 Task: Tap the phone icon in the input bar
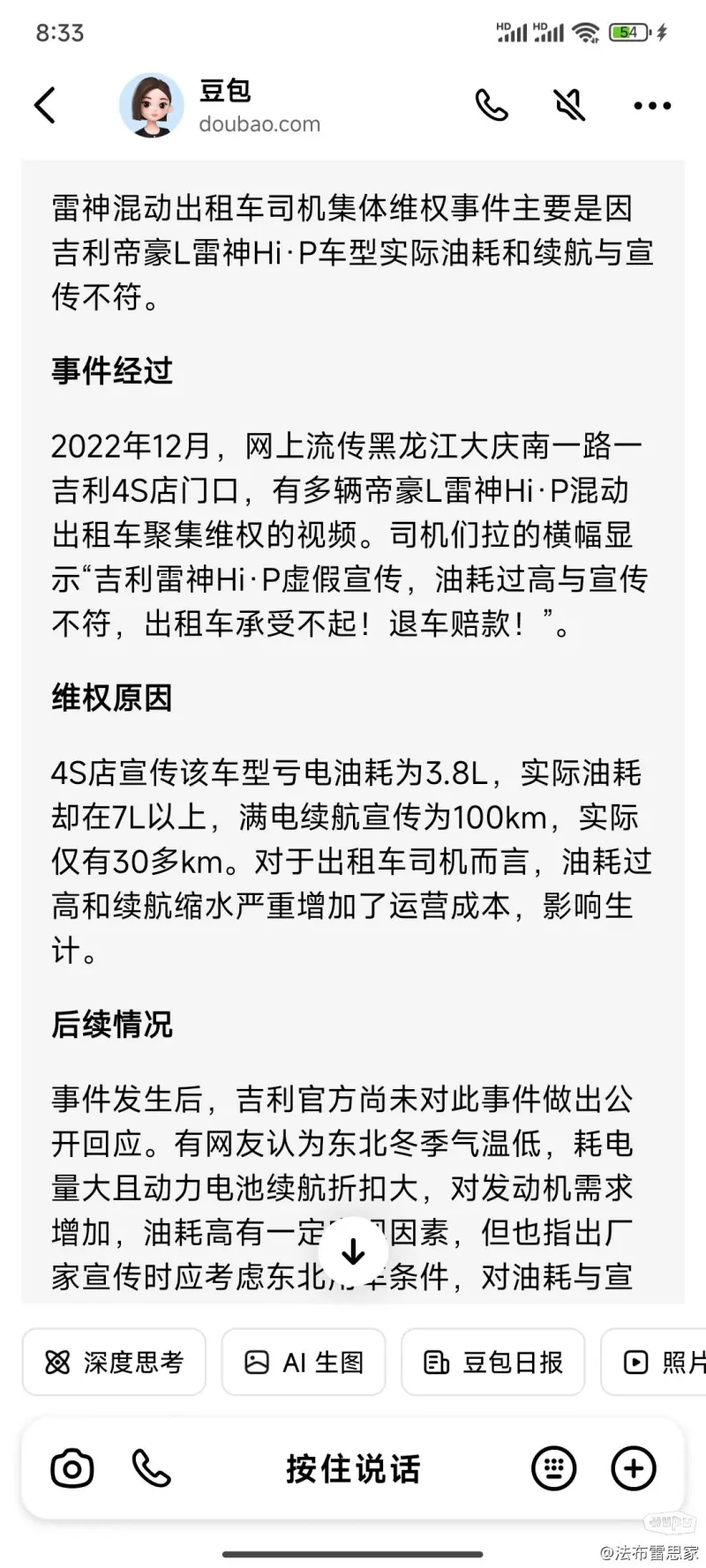(151, 1469)
